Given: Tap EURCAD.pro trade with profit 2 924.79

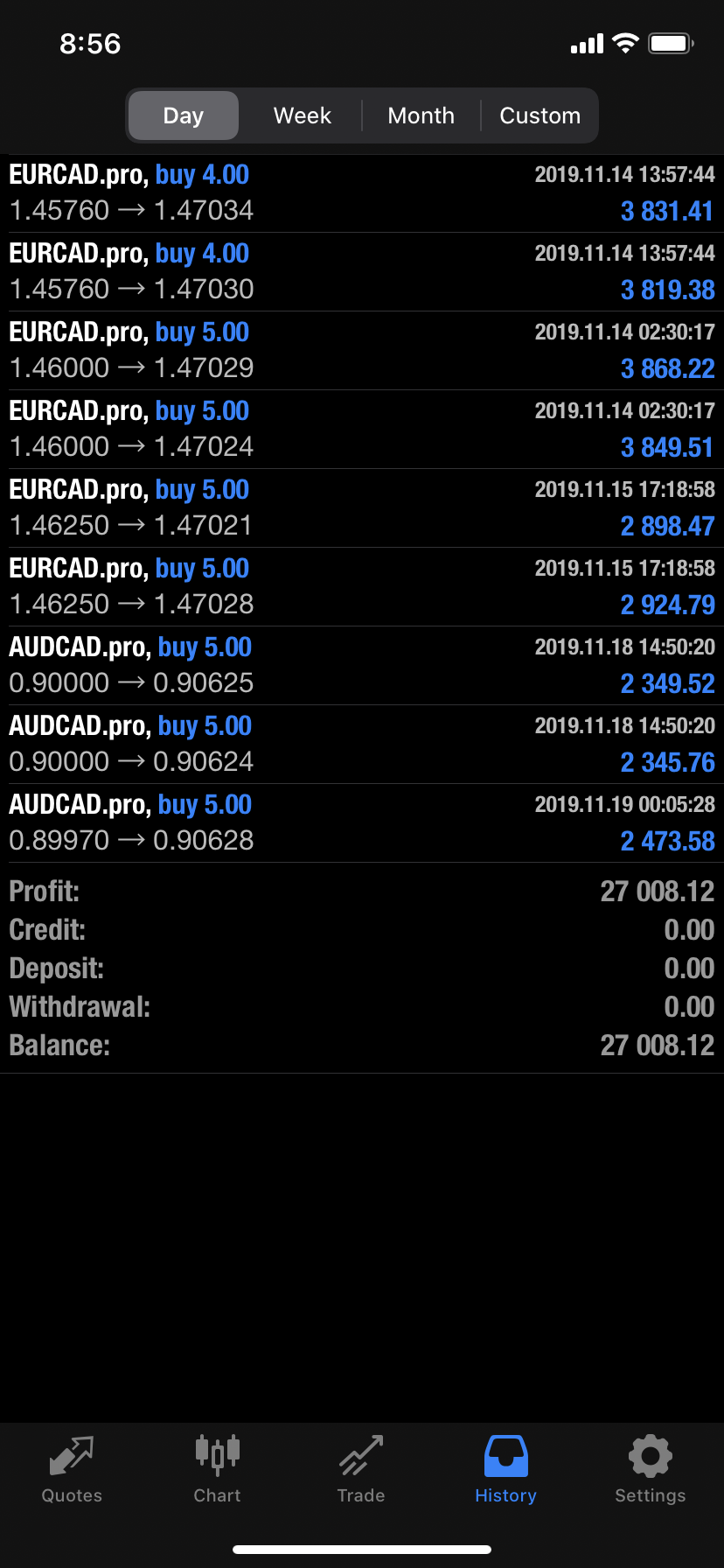Looking at the screenshot, I should point(362,587).
